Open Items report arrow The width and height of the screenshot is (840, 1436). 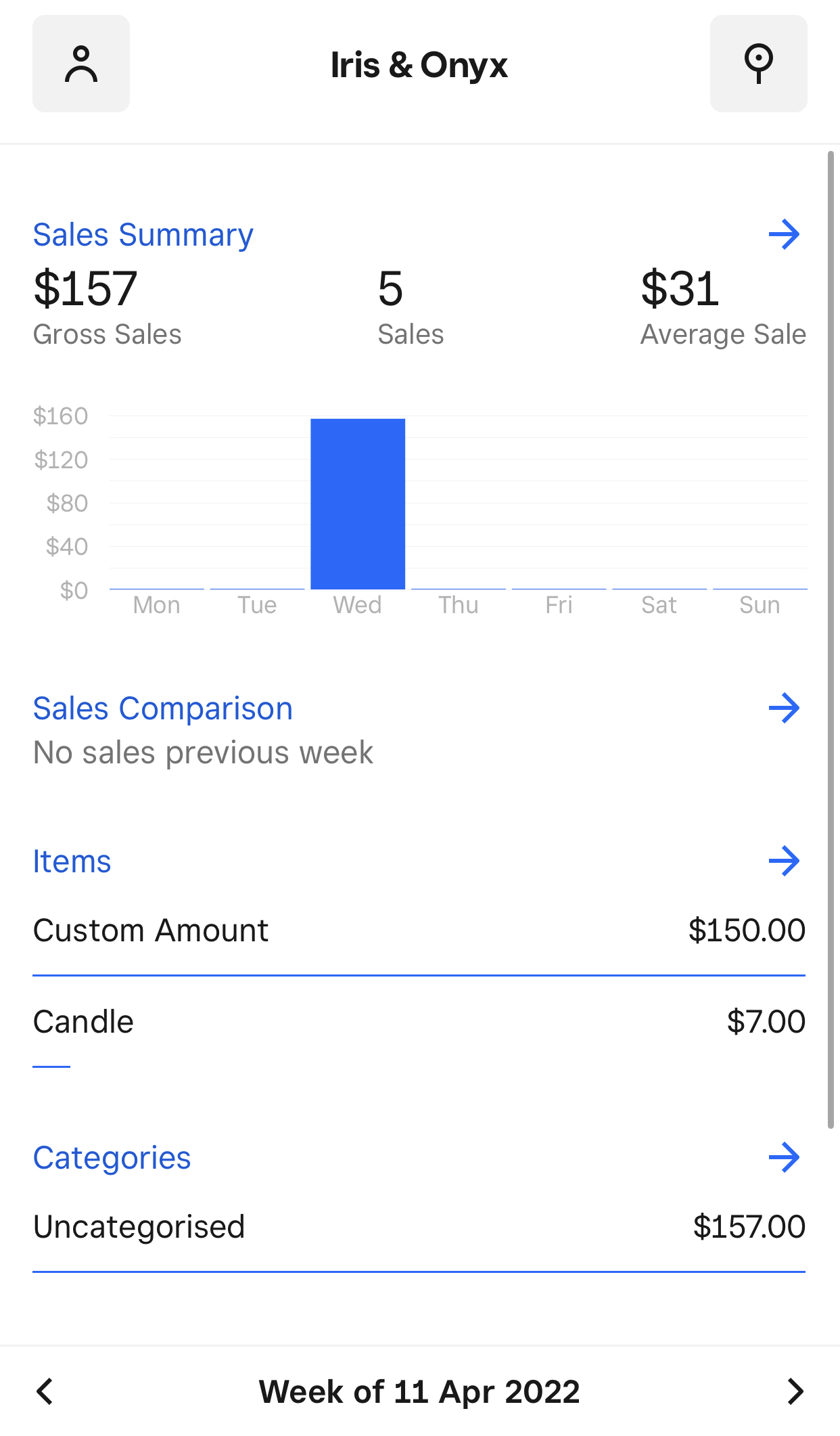click(784, 861)
